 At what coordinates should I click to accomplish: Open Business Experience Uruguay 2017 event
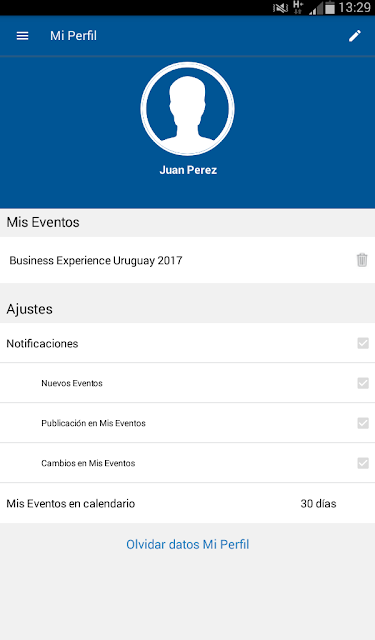(95, 260)
